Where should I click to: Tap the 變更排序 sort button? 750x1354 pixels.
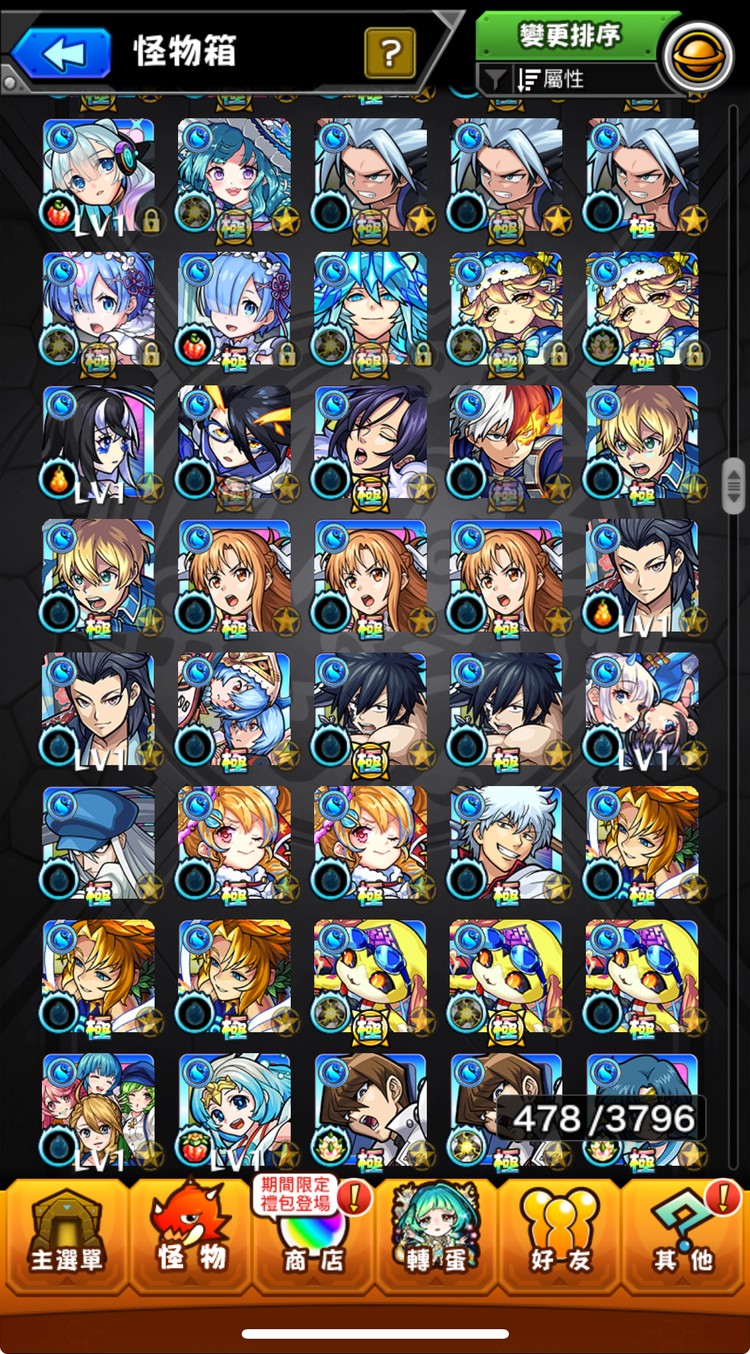pos(570,35)
